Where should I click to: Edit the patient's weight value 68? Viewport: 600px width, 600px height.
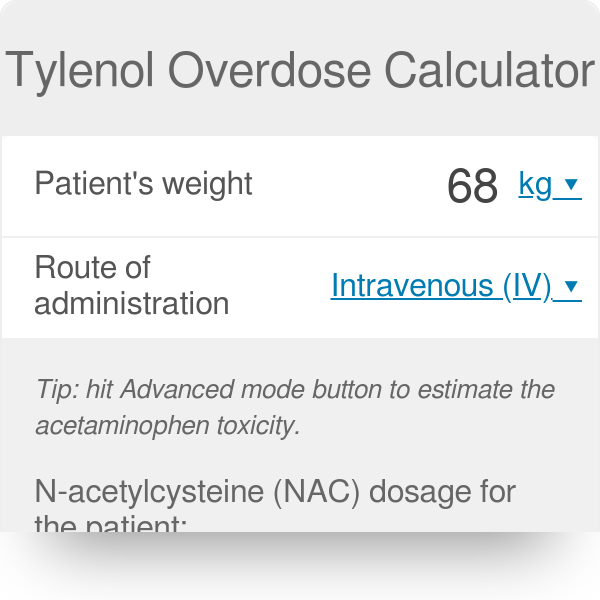tap(472, 186)
